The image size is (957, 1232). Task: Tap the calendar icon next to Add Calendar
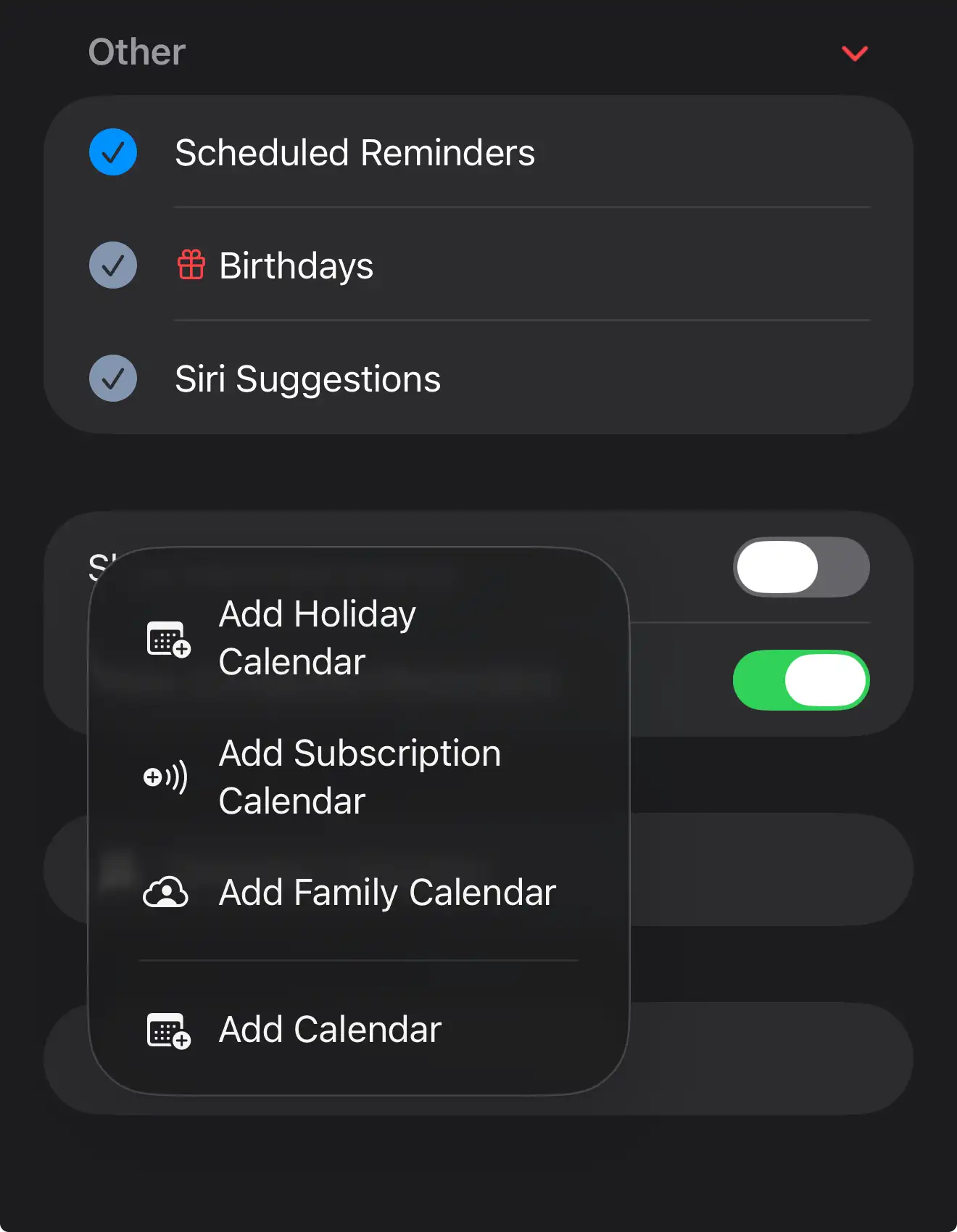pyautogui.click(x=167, y=1031)
